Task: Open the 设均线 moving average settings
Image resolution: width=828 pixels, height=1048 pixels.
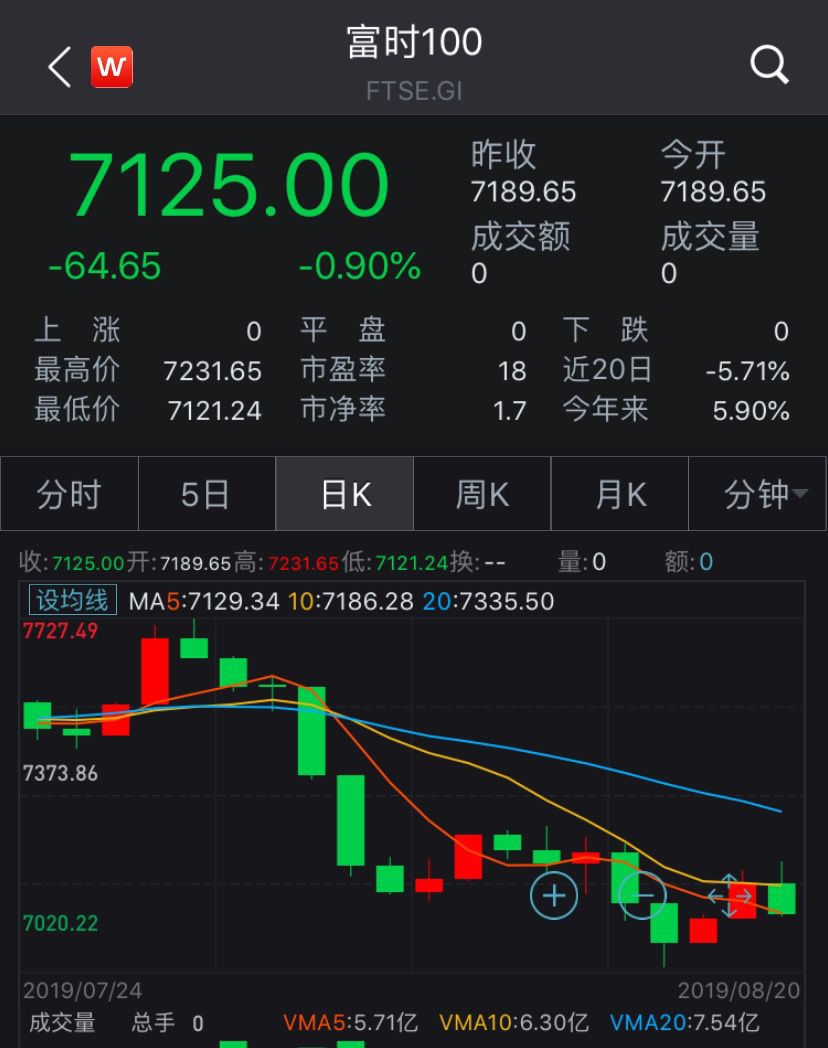Action: coord(72,600)
